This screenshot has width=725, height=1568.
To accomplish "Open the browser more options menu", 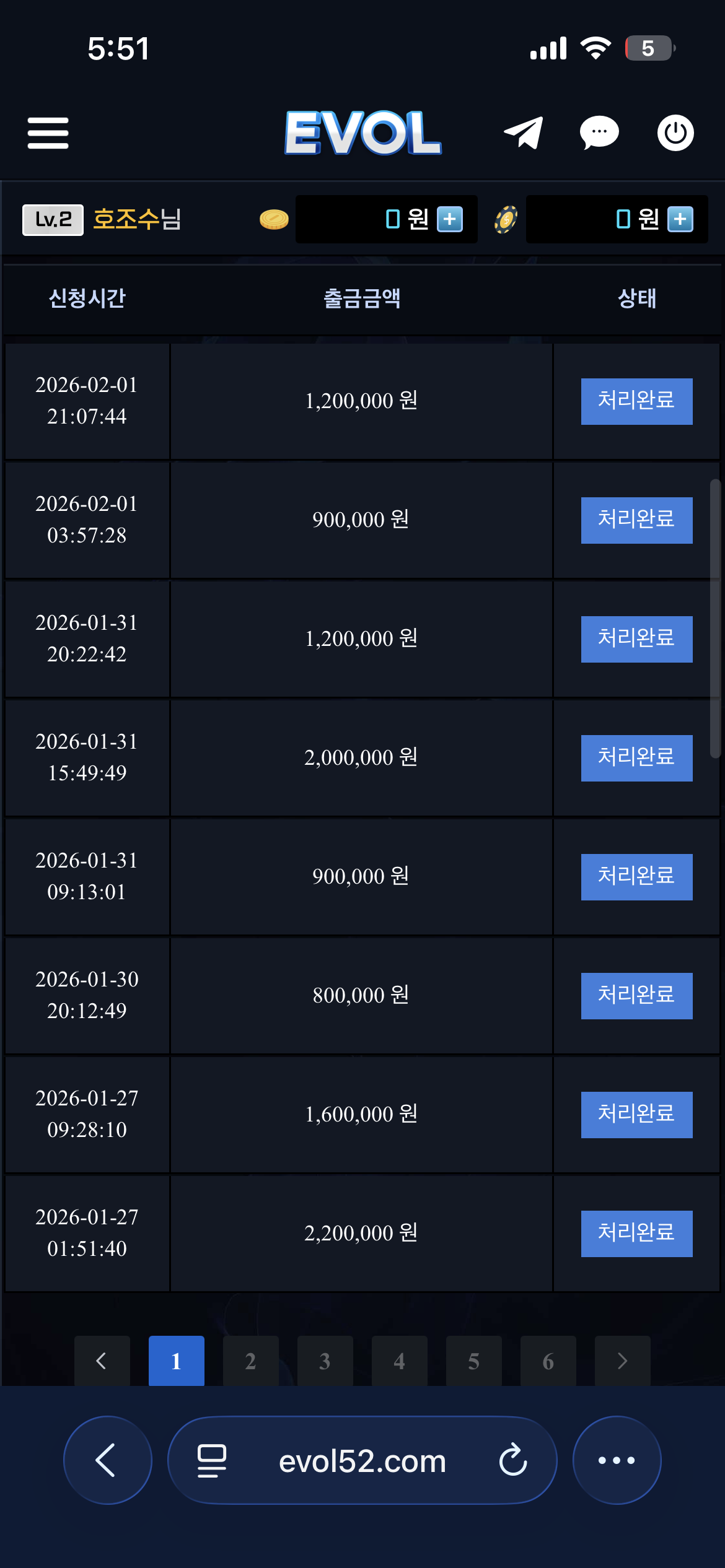I will (x=617, y=1460).
